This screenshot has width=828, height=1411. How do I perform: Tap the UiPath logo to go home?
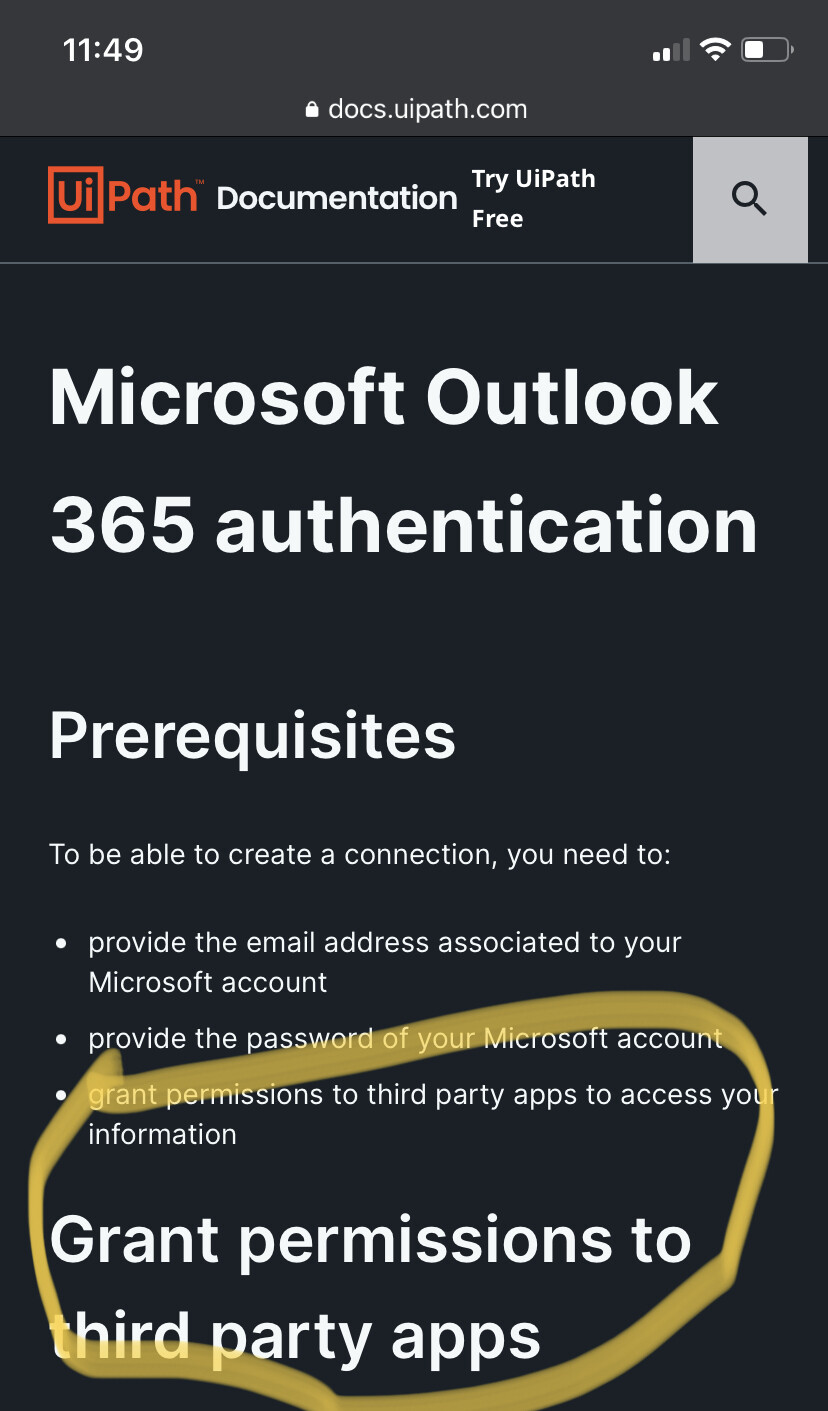coord(122,196)
